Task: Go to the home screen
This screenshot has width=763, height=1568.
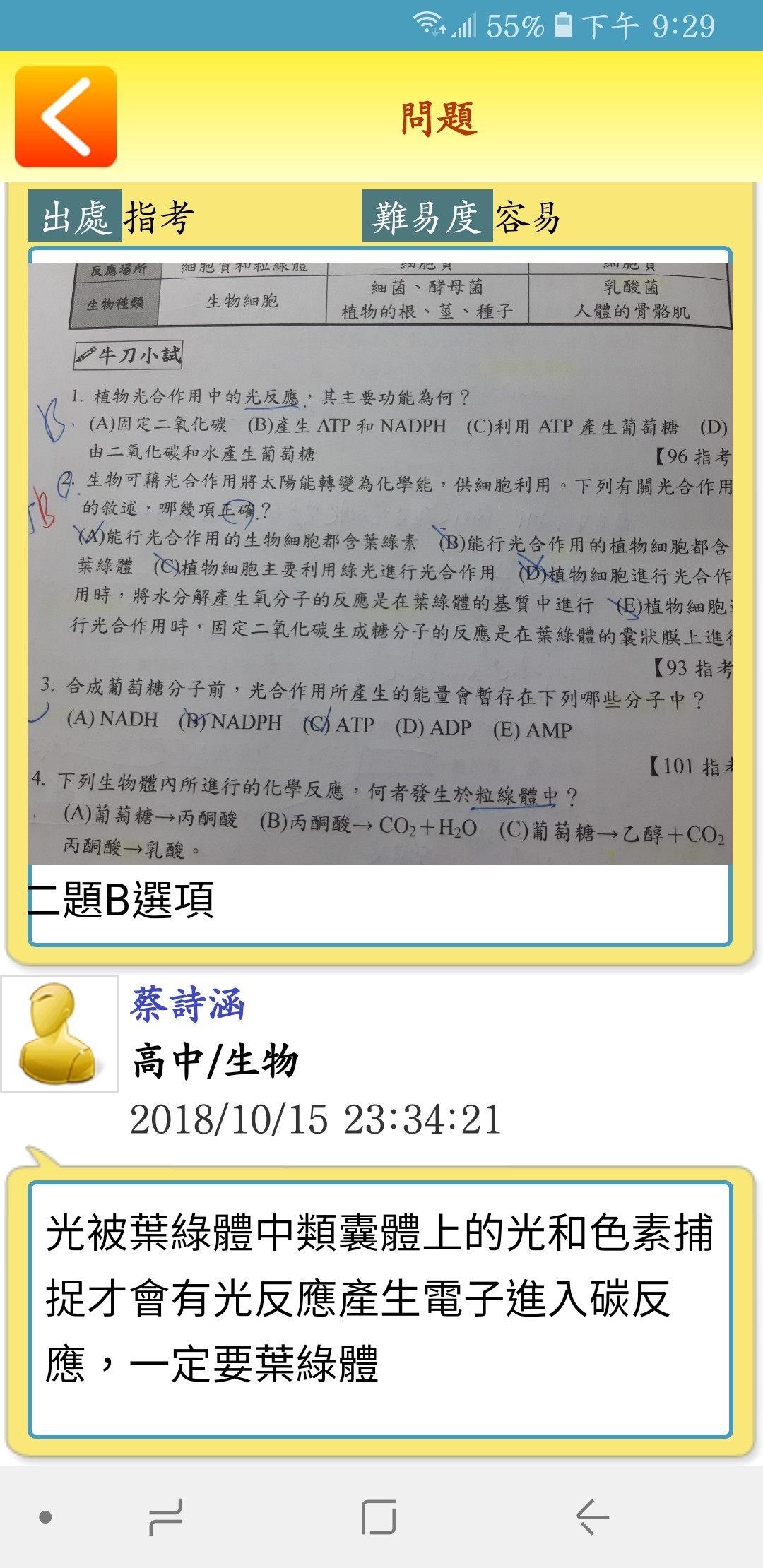Action: tap(379, 1516)
